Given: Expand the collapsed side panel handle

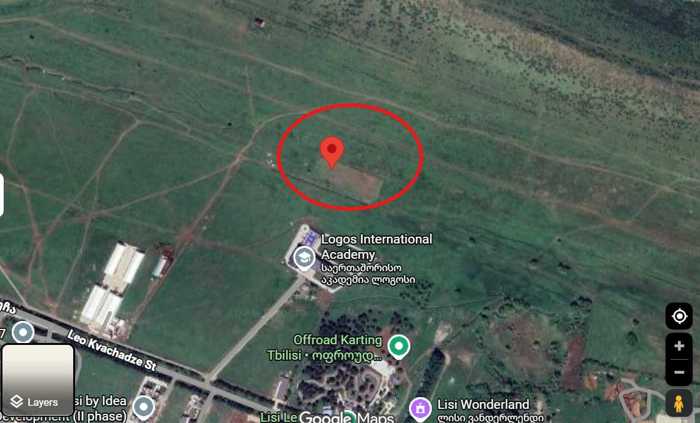Looking at the screenshot, I should [x=2, y=196].
